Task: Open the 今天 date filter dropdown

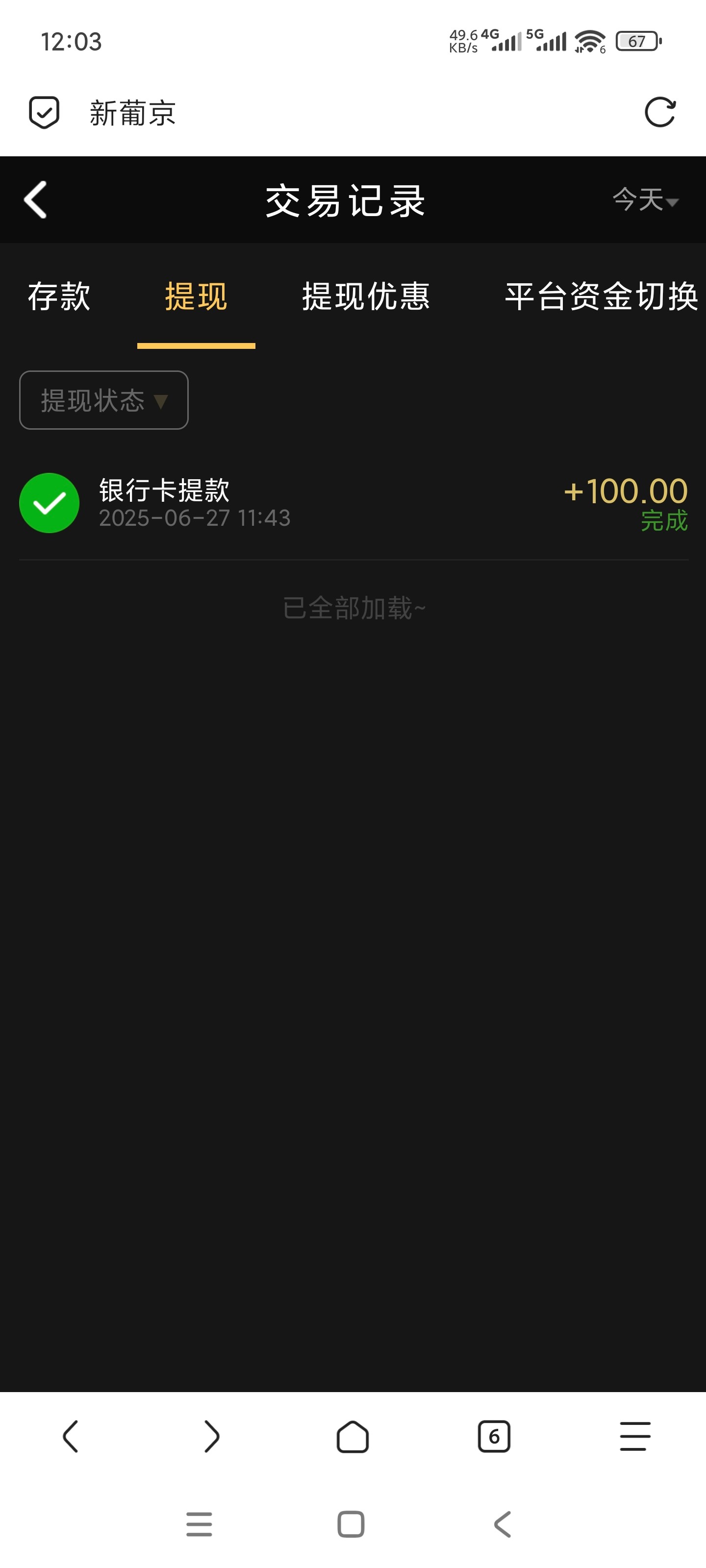Action: [x=645, y=199]
